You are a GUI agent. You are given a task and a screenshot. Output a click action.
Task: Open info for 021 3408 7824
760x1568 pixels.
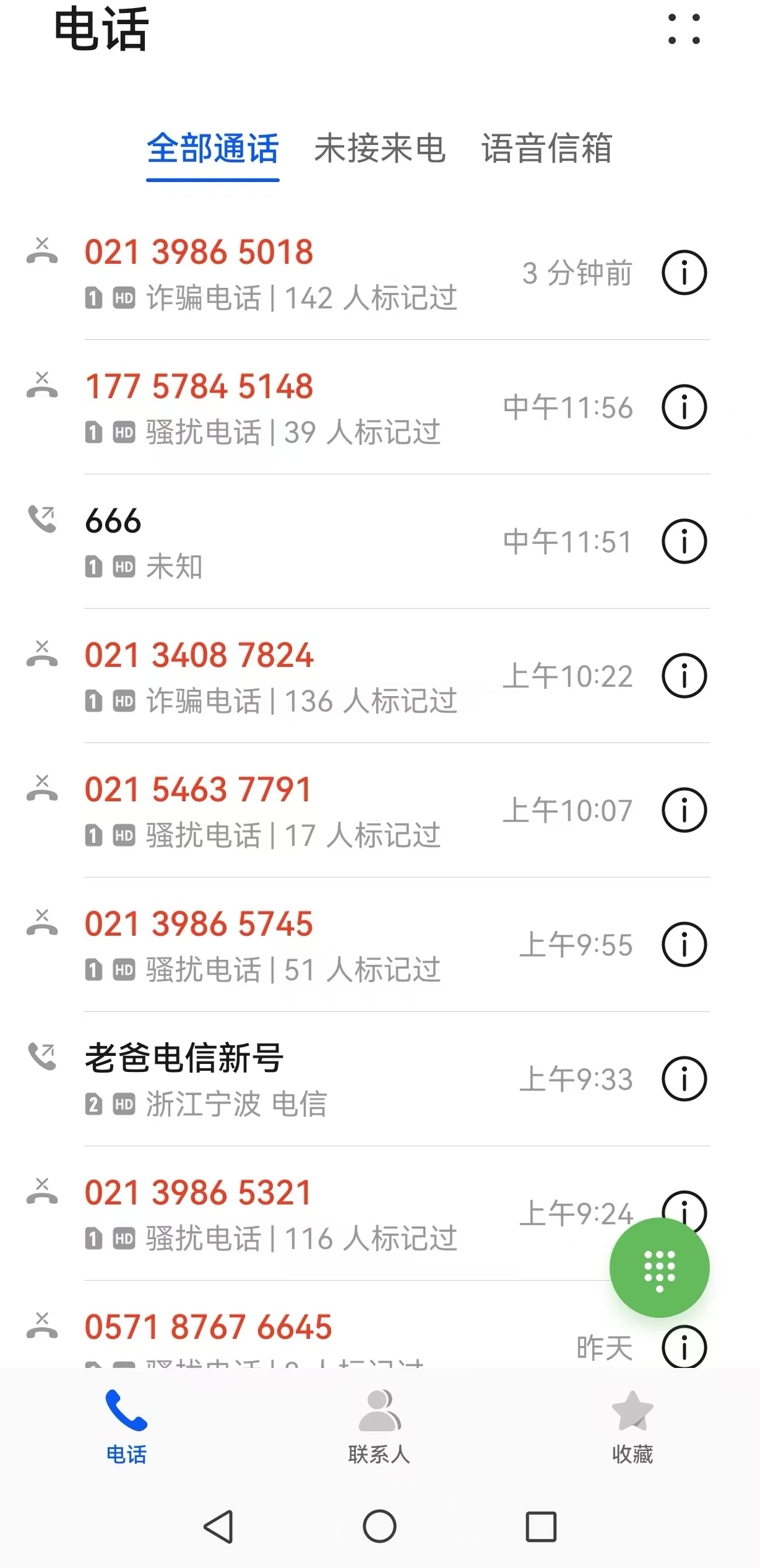684,676
